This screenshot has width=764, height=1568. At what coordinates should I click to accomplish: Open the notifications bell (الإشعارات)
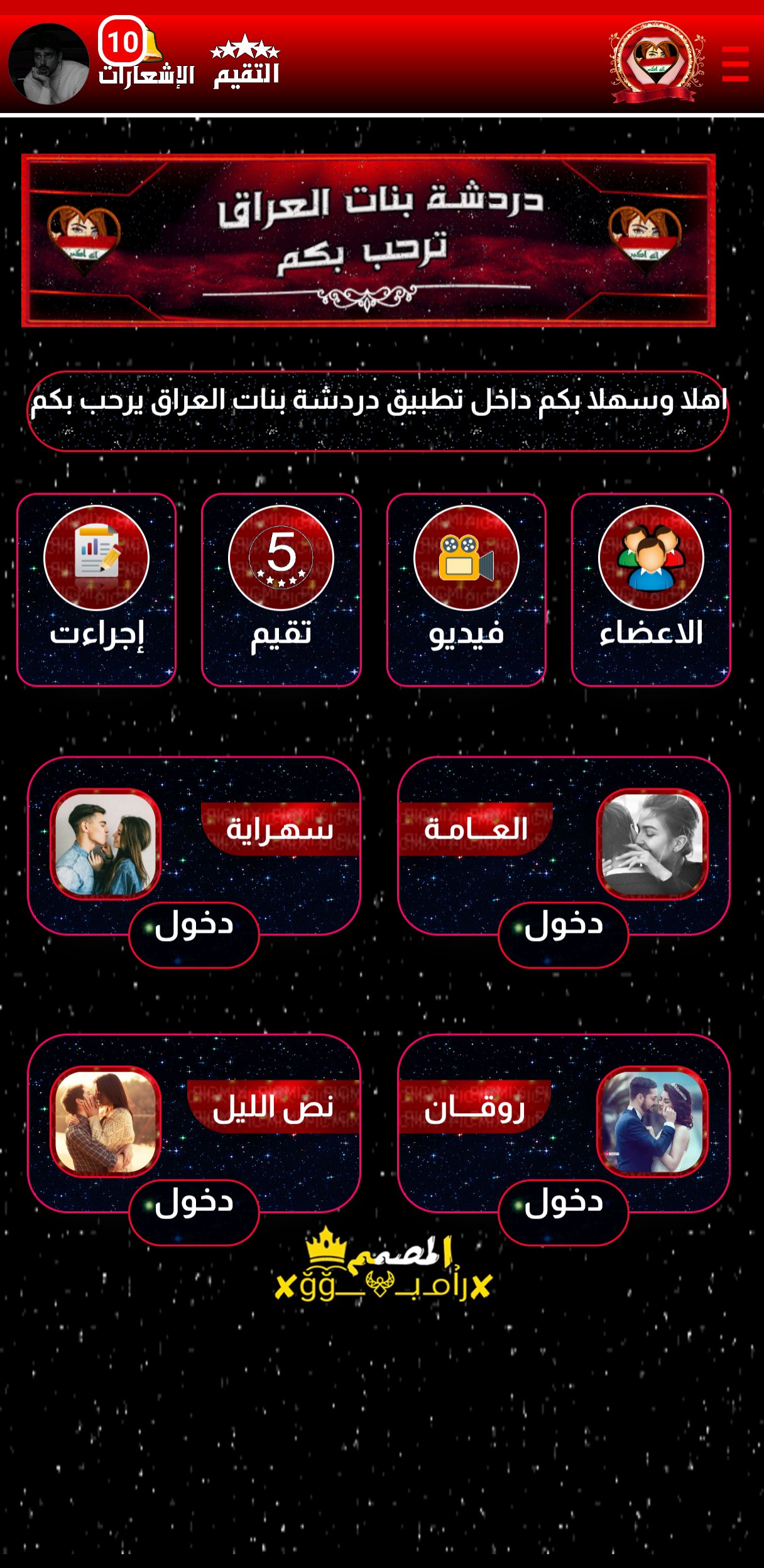click(146, 53)
